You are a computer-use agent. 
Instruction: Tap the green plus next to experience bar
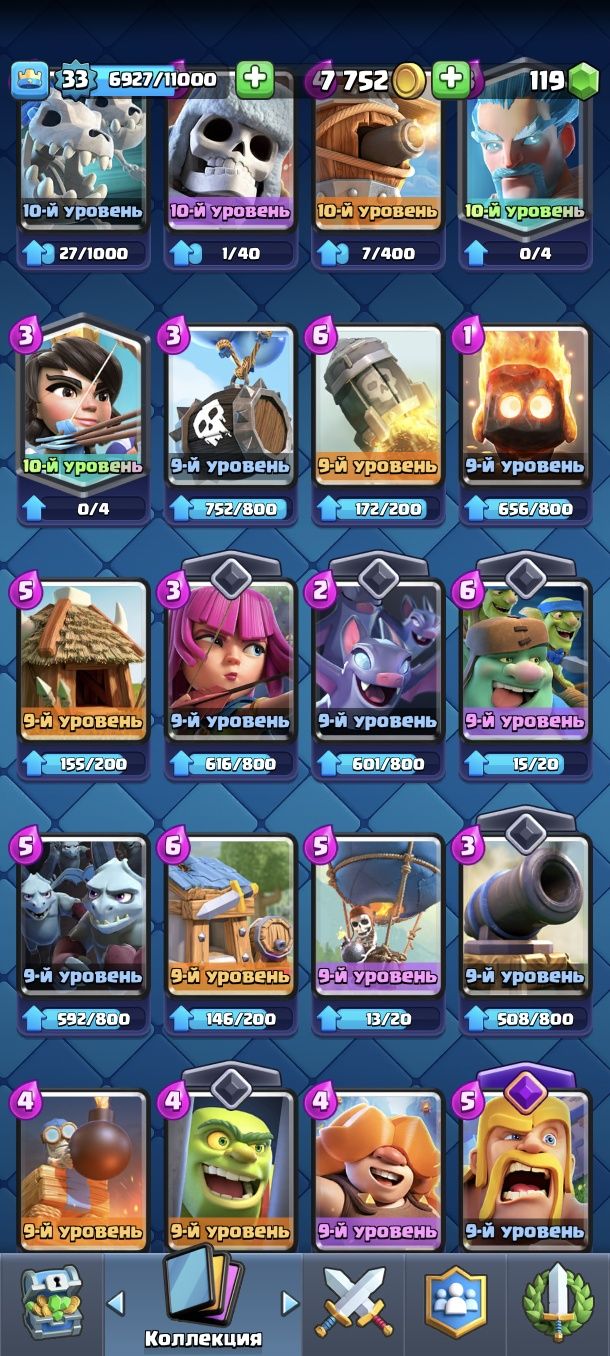[x=255, y=80]
